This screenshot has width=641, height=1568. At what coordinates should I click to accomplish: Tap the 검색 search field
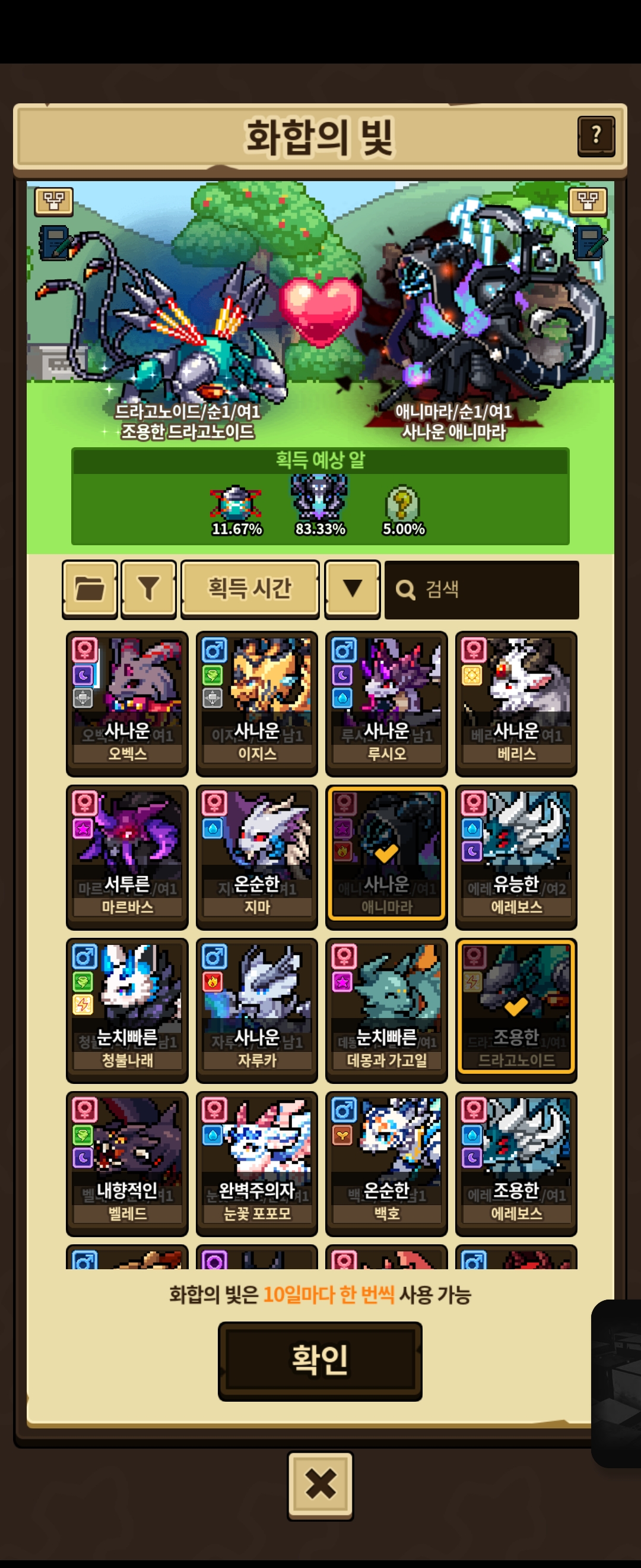(x=481, y=589)
